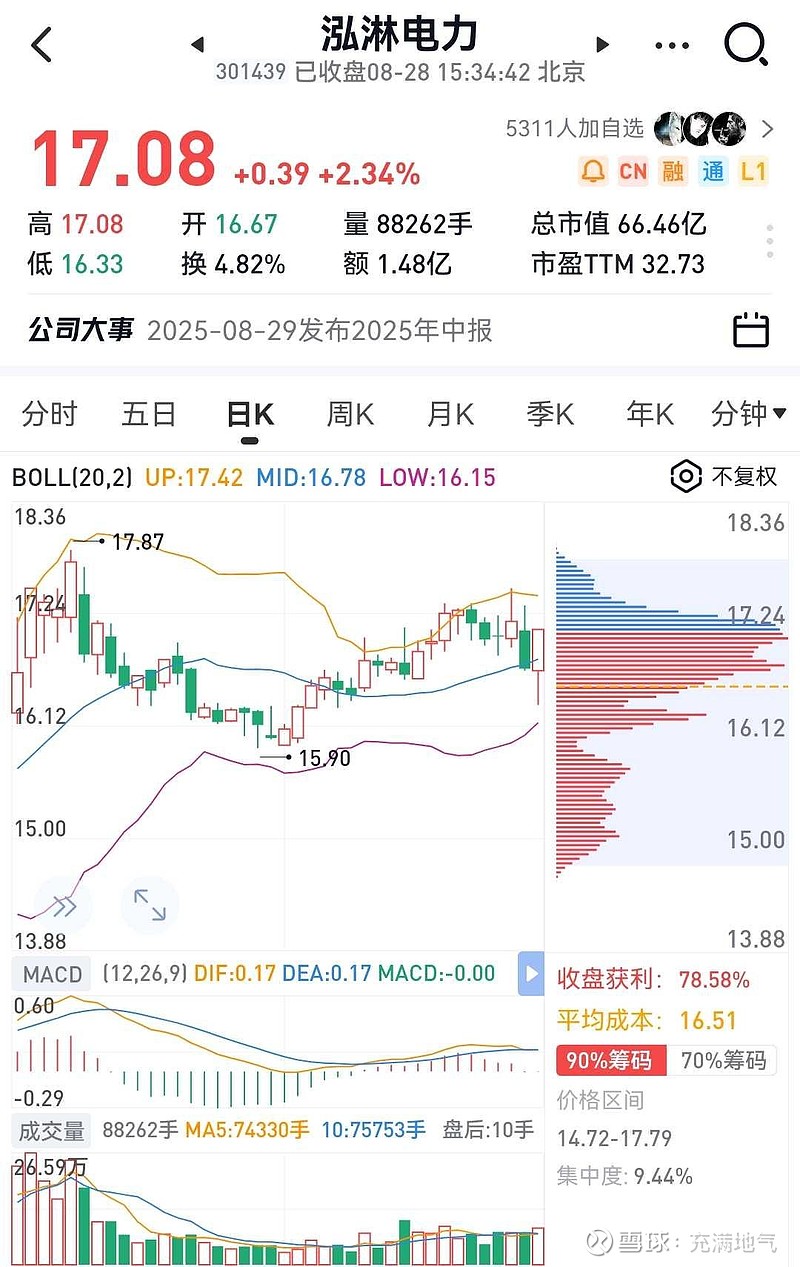Open the three-dot overflow menu
Viewport: 800px width, 1267px height.
pyautogui.click(x=671, y=45)
